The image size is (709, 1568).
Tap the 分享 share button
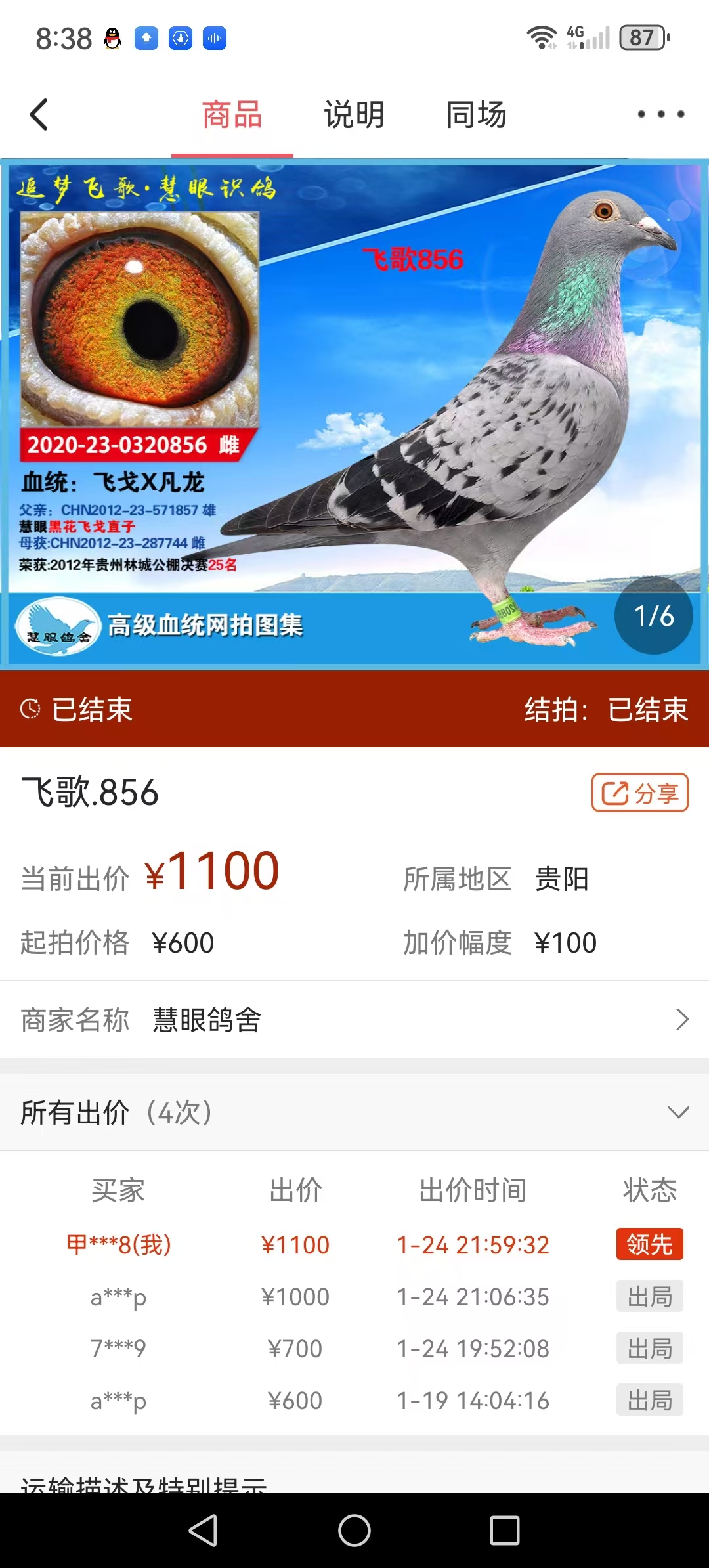[639, 793]
